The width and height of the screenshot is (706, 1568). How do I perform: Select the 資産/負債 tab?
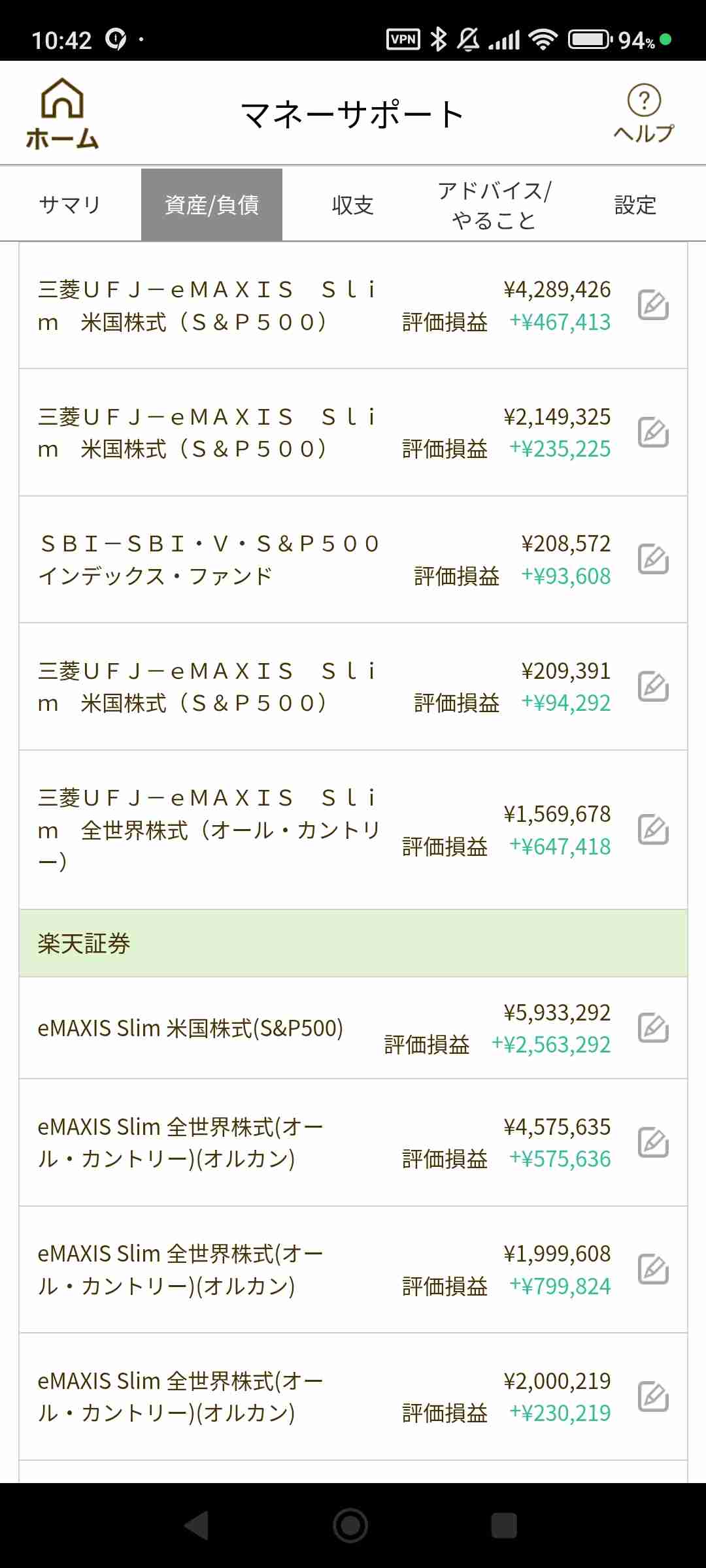212,205
